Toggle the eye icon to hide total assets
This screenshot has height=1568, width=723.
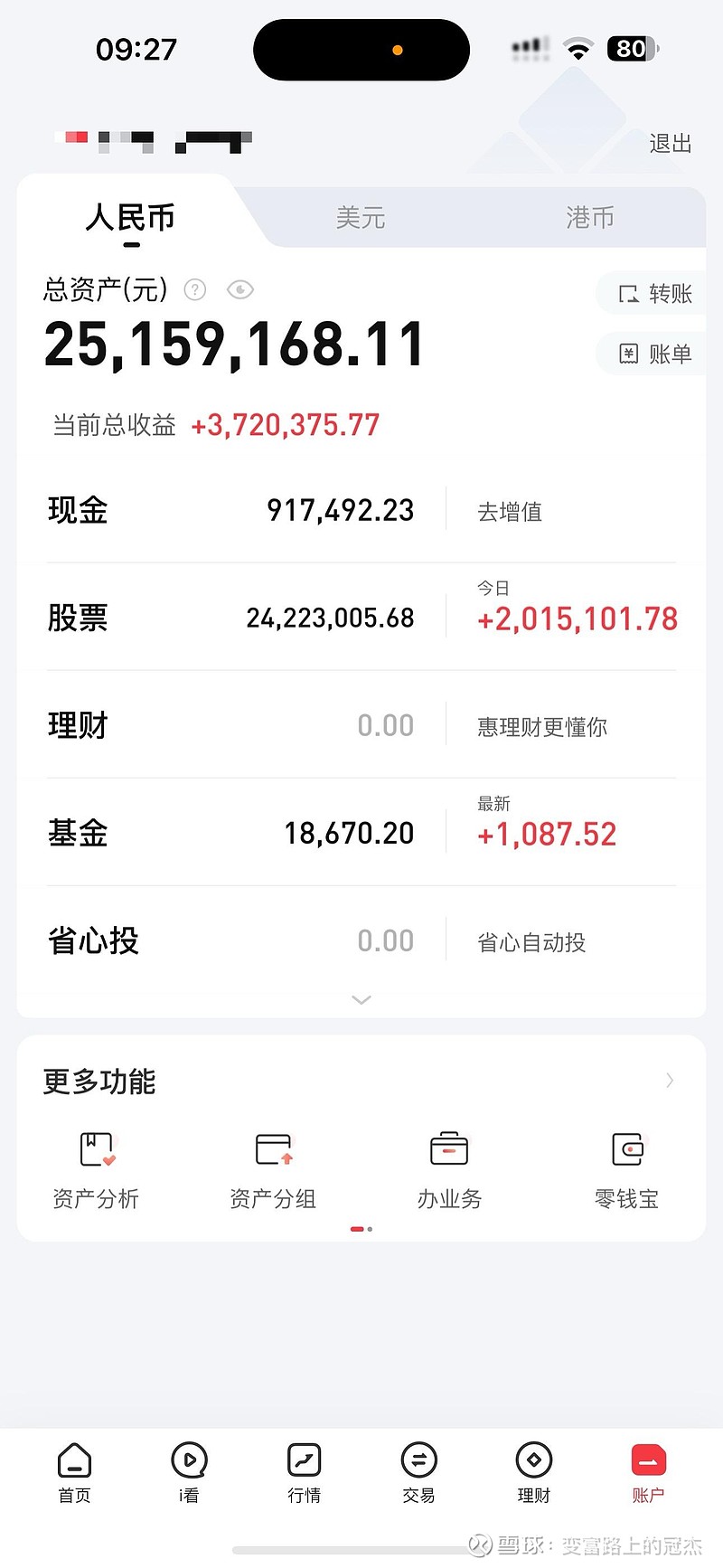pos(240,290)
